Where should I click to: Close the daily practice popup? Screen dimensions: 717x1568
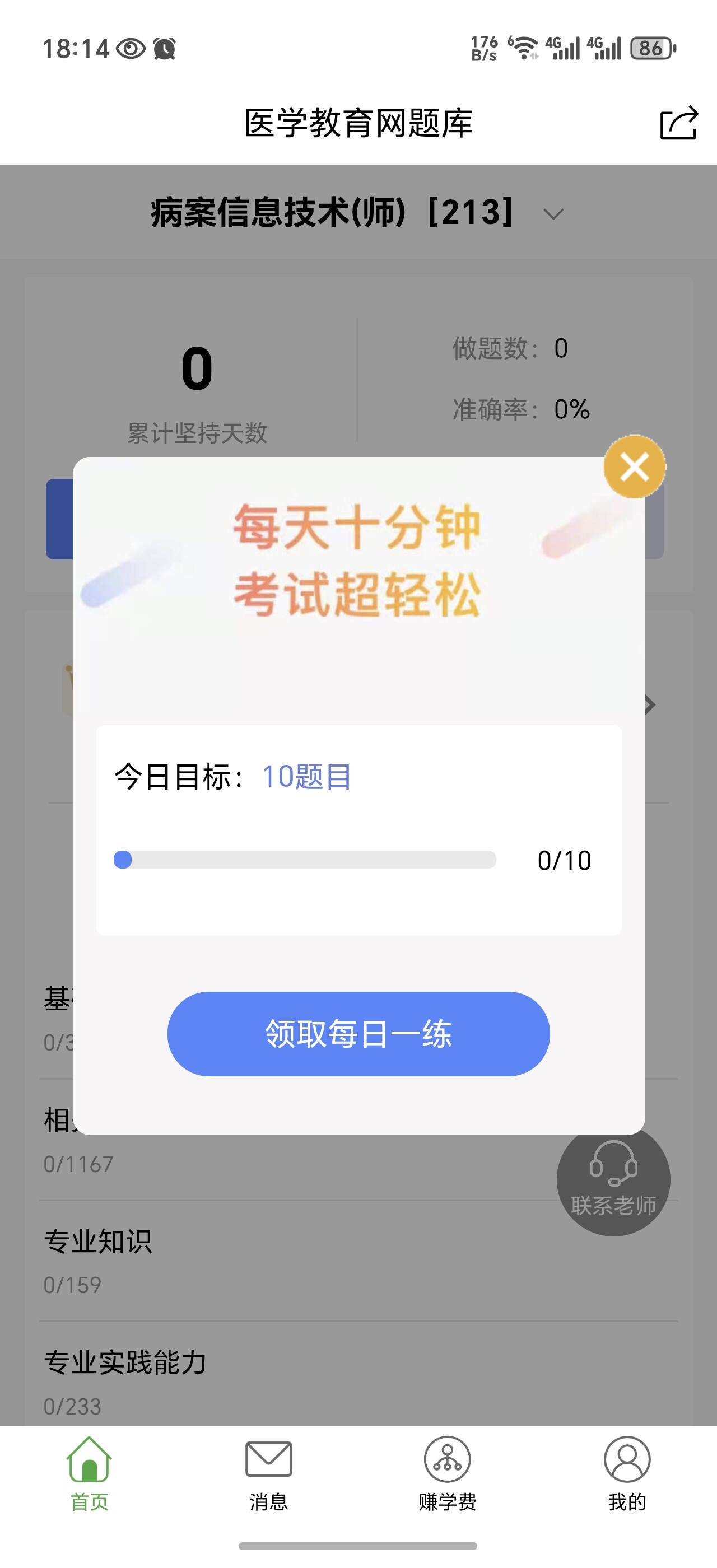[x=634, y=467]
